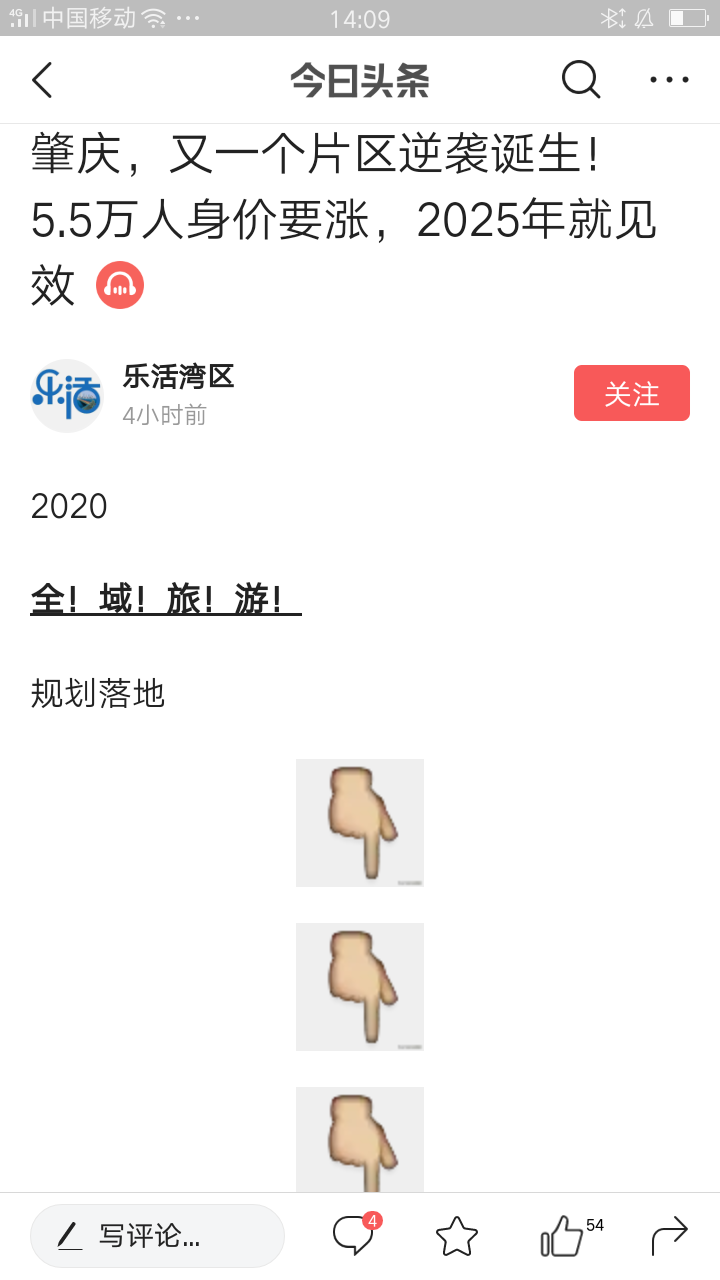
Task: Follow 乐活湾区 with the 关注 button
Action: (x=631, y=393)
